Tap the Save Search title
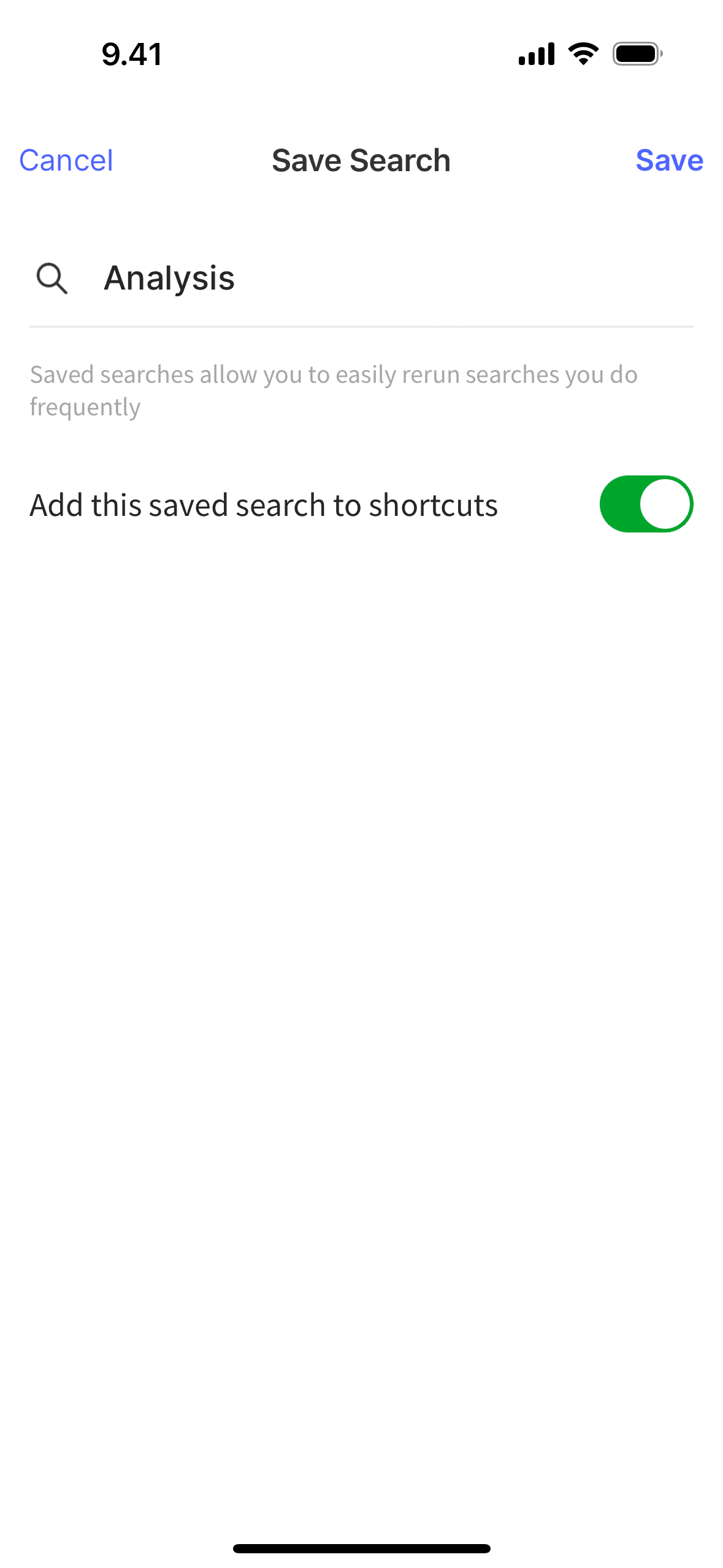This screenshot has width=723, height=1568. coord(361,160)
